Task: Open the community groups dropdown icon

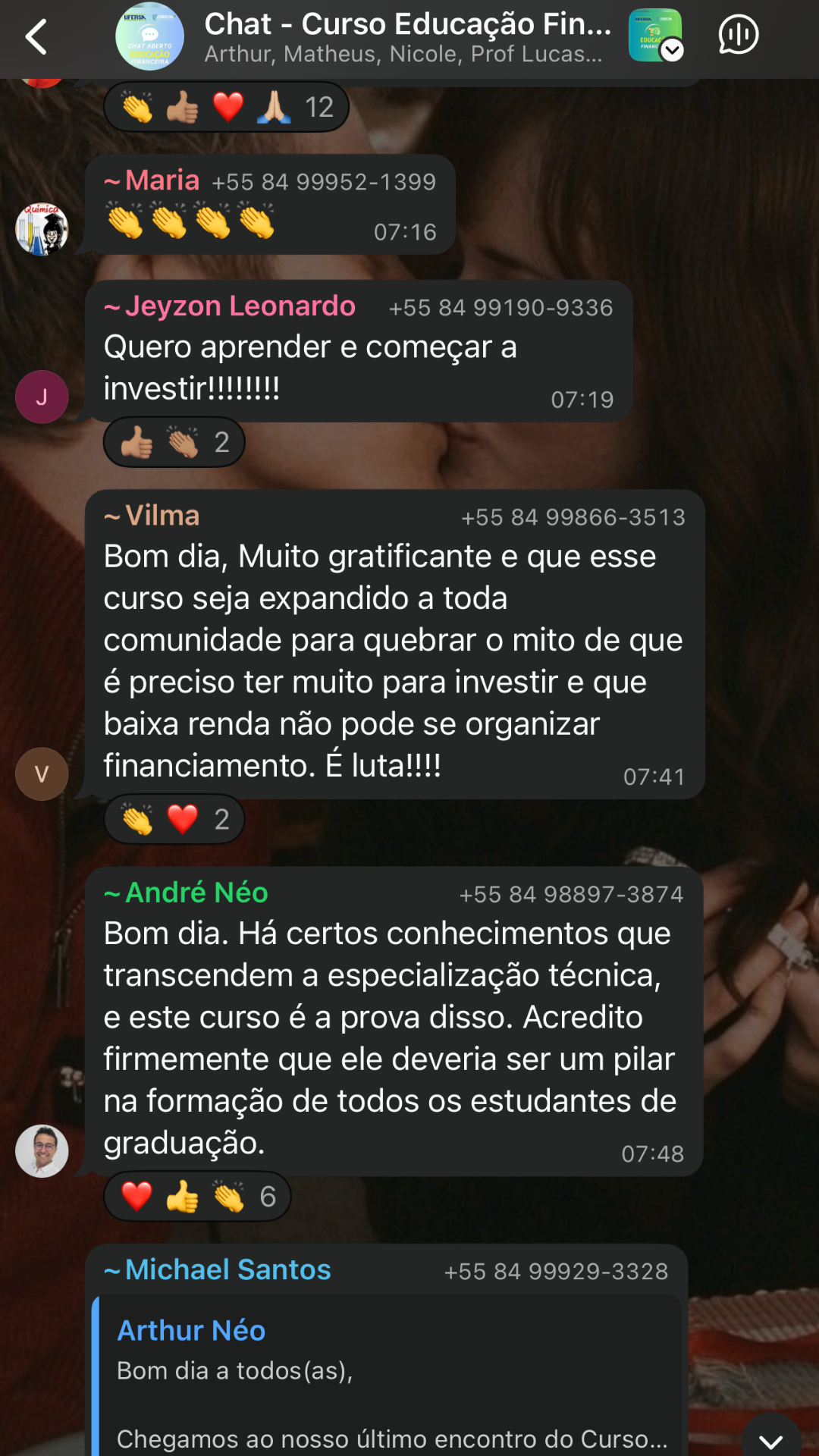Action: (656, 36)
